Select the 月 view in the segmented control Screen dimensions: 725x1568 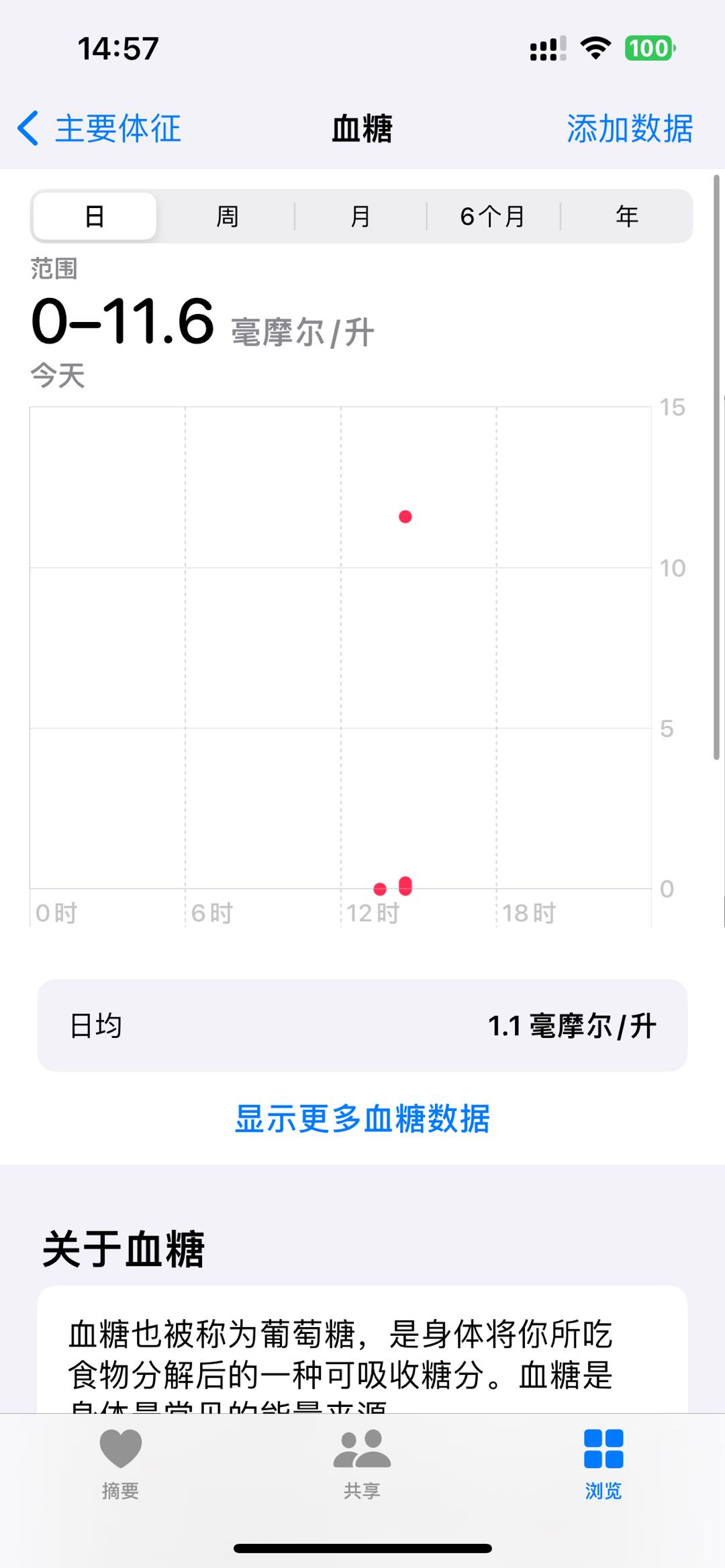[x=360, y=215]
